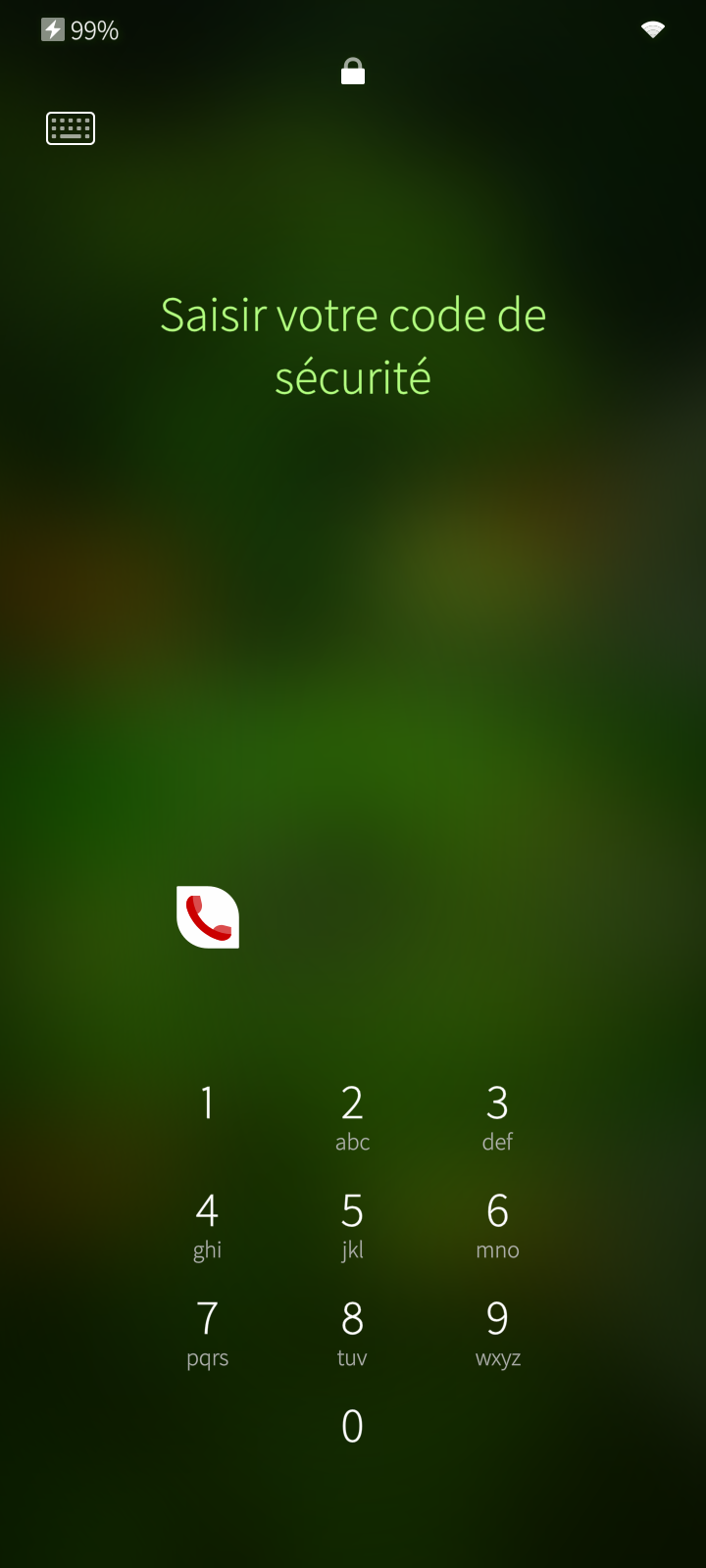
Task: Enter digit 0 on the keypad
Action: click(x=352, y=1427)
